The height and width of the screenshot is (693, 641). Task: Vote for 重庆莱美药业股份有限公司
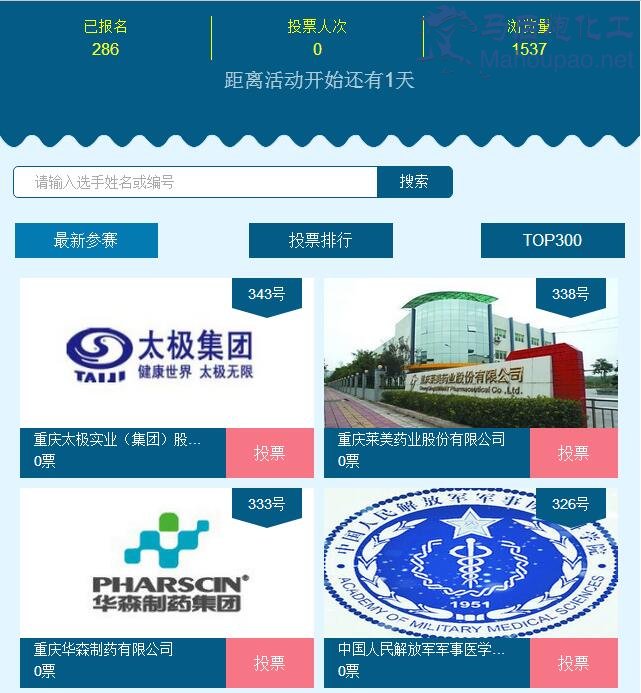coord(573,453)
